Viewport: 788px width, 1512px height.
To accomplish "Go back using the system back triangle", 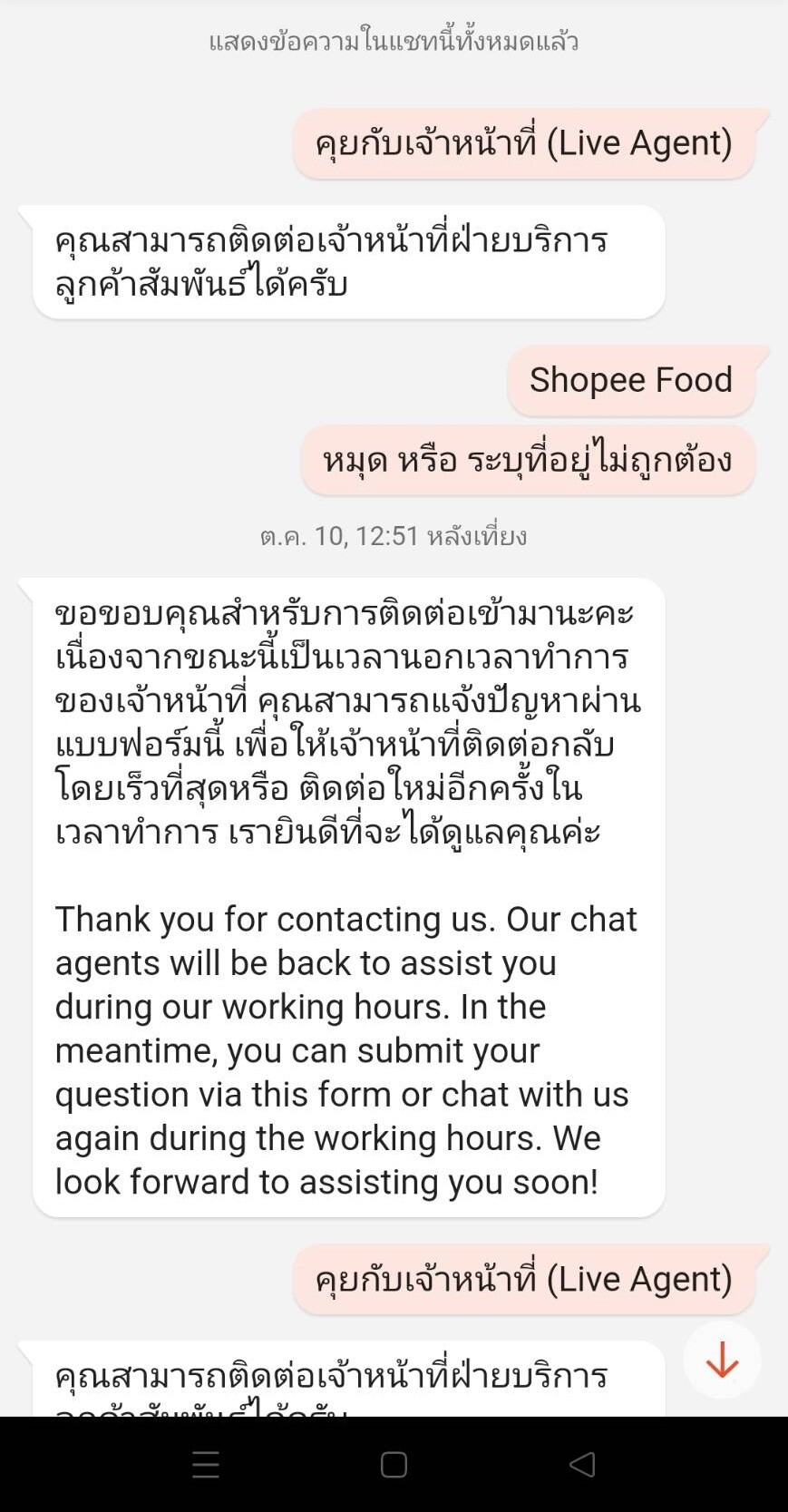I will tap(582, 1464).
